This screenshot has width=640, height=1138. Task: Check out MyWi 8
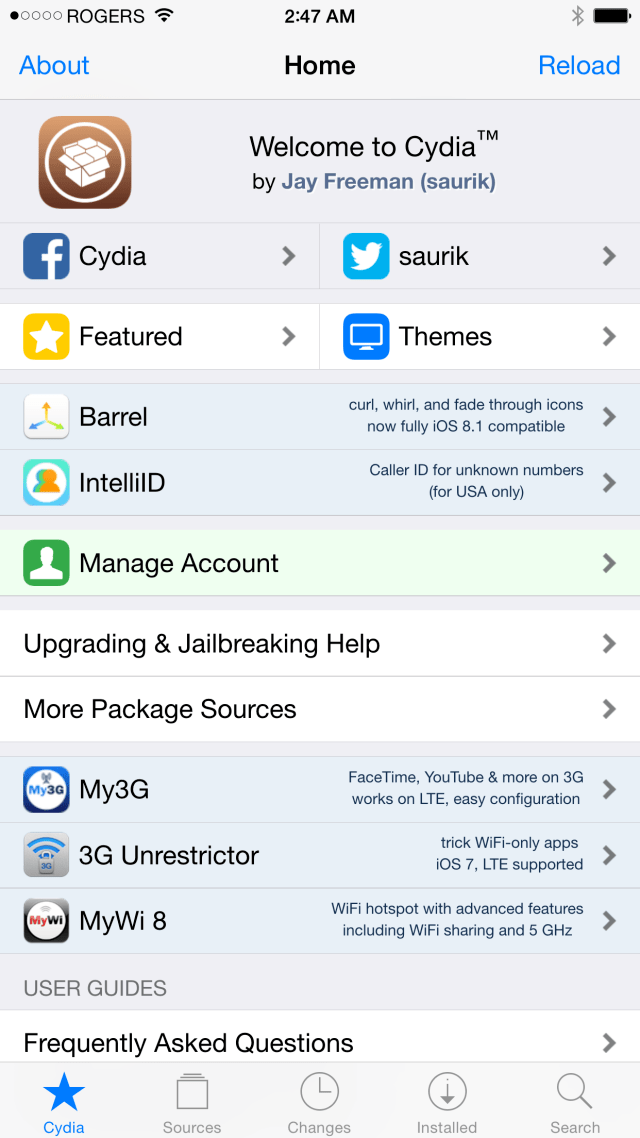[x=320, y=921]
